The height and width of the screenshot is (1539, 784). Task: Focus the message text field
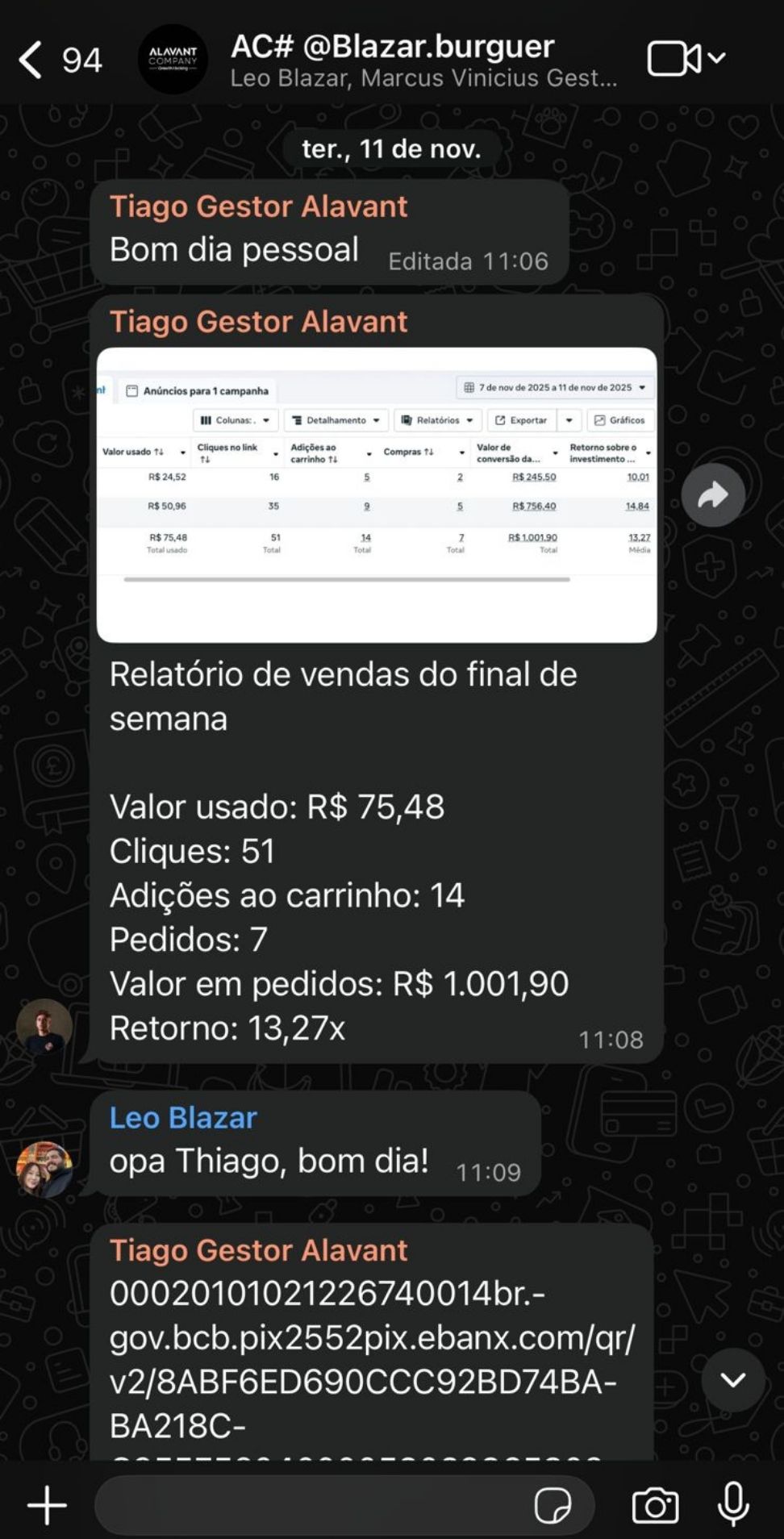(x=311, y=1505)
